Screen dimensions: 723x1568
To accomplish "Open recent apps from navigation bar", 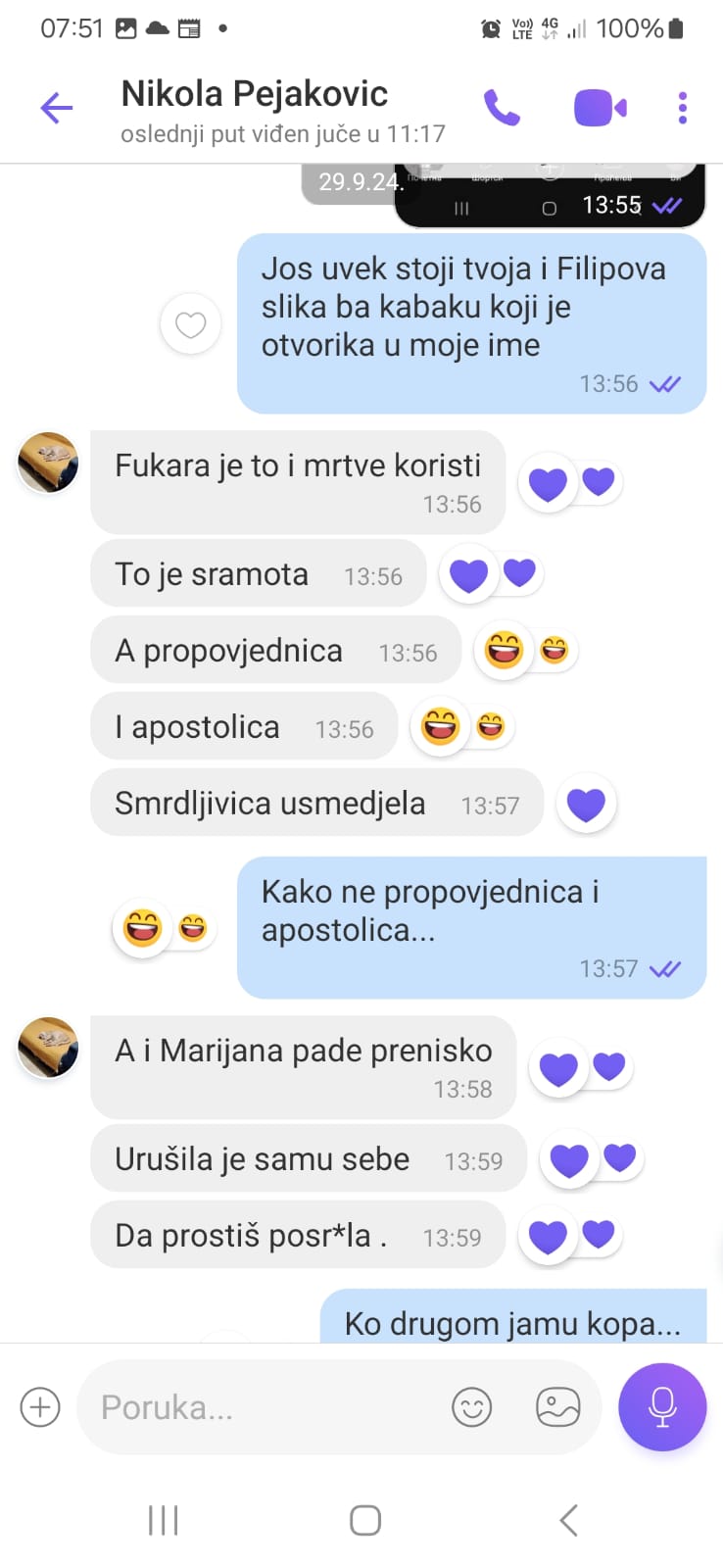I will [x=163, y=1520].
